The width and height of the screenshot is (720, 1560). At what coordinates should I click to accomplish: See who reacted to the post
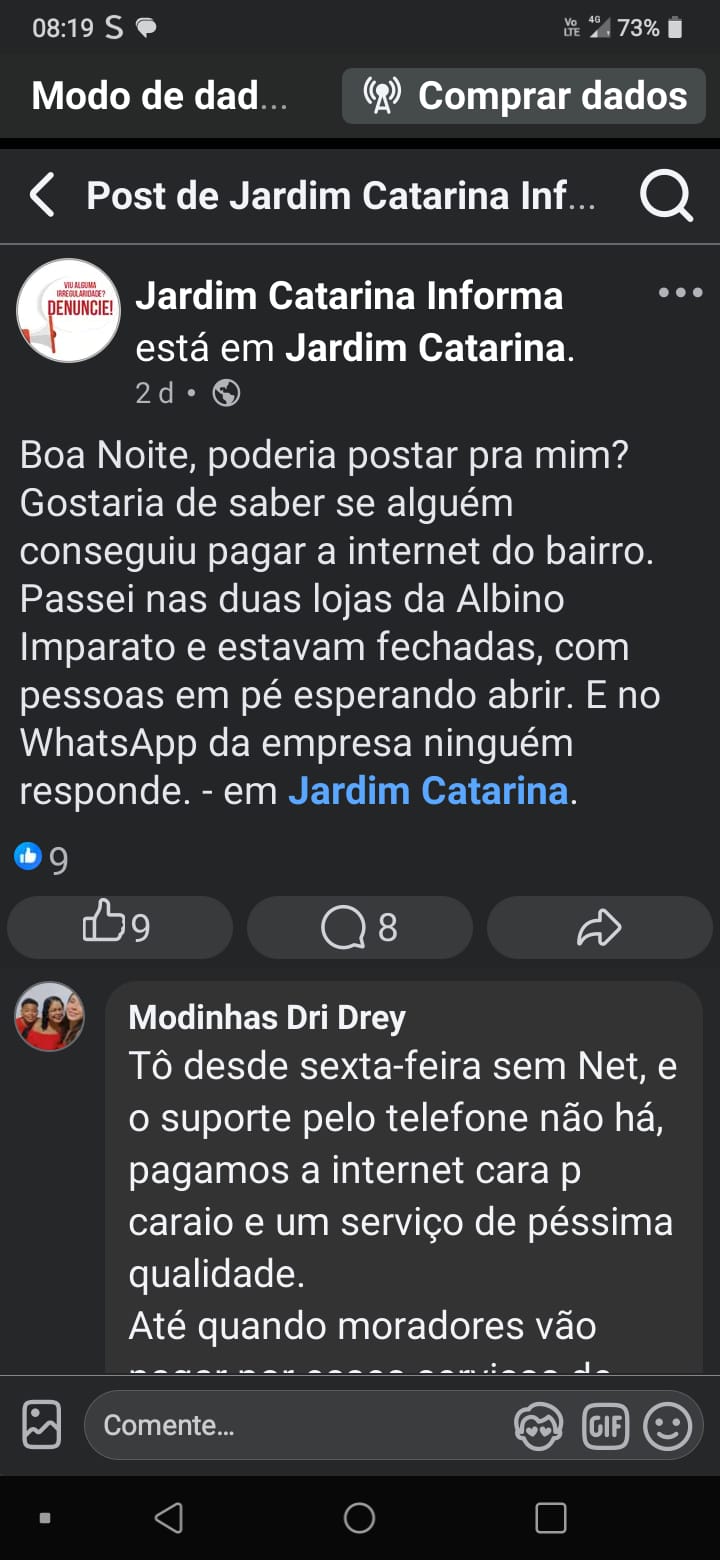[x=42, y=858]
